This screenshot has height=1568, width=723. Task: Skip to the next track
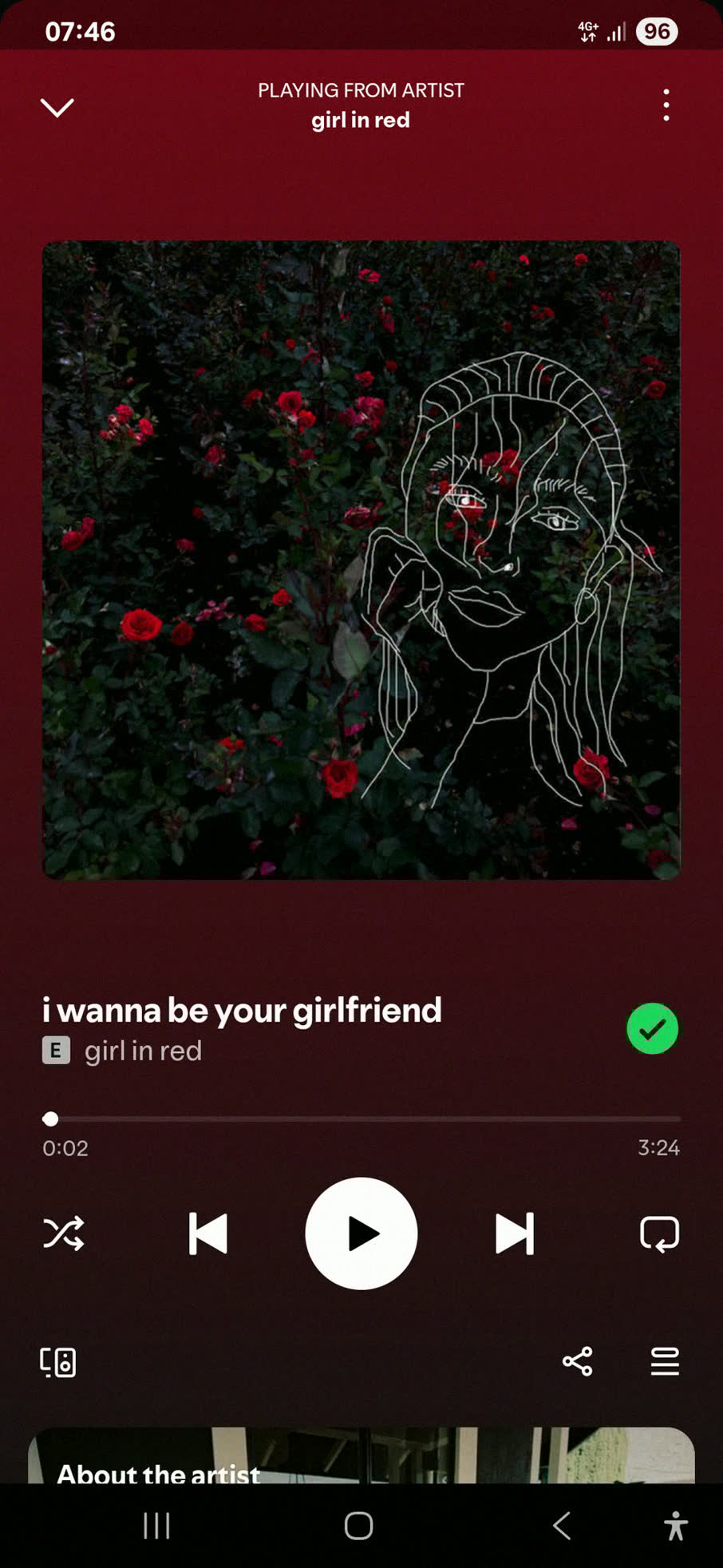coord(515,1233)
